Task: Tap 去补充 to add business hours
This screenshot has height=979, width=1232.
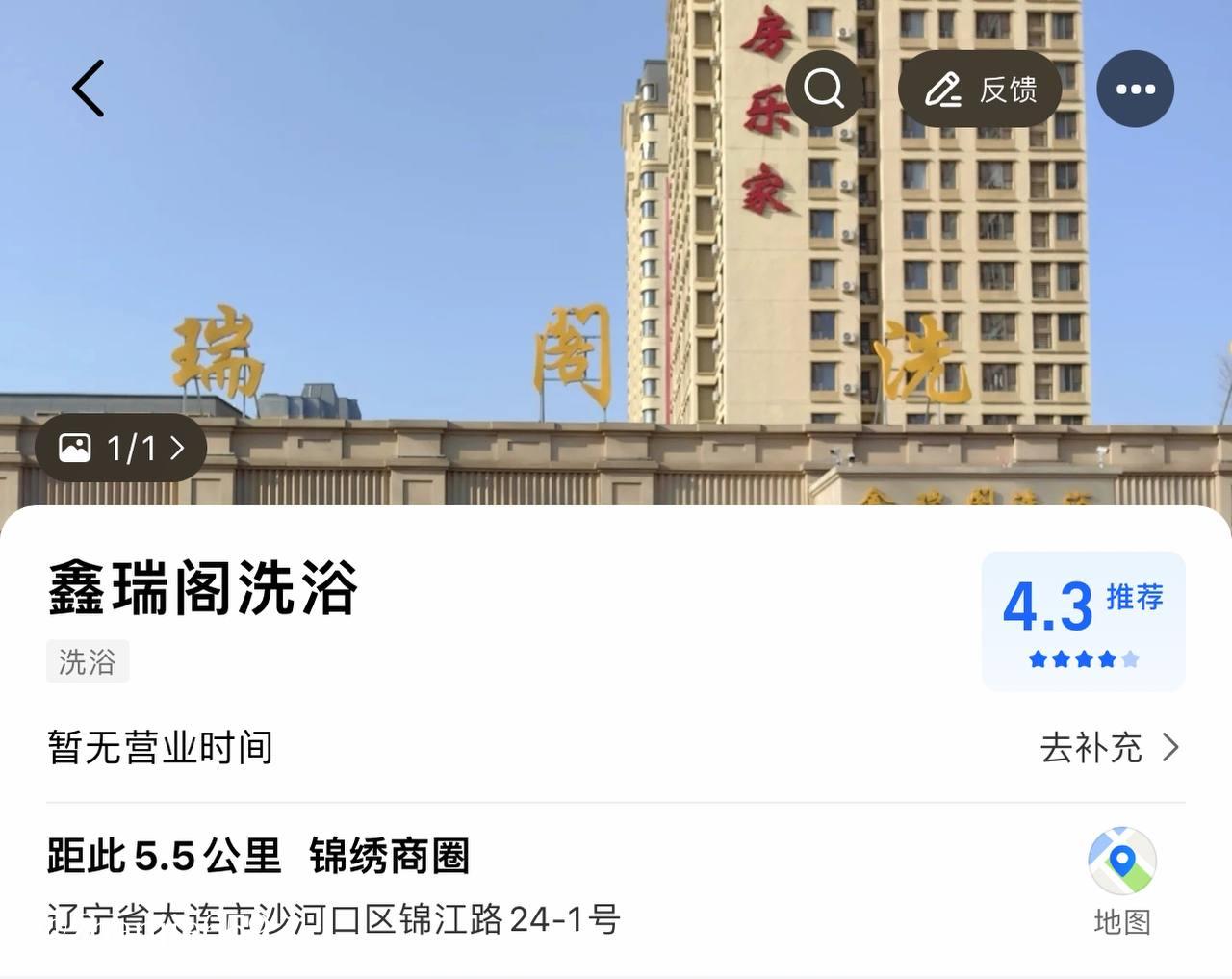Action: 1109,748
